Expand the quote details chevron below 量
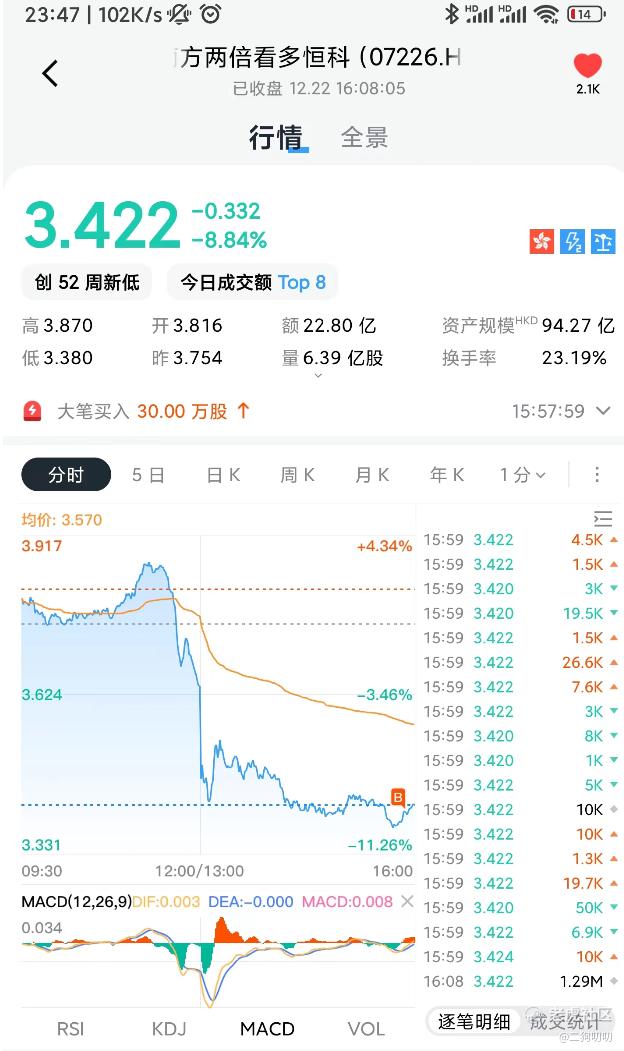Viewport: 624px width, 1051px height. click(318, 376)
